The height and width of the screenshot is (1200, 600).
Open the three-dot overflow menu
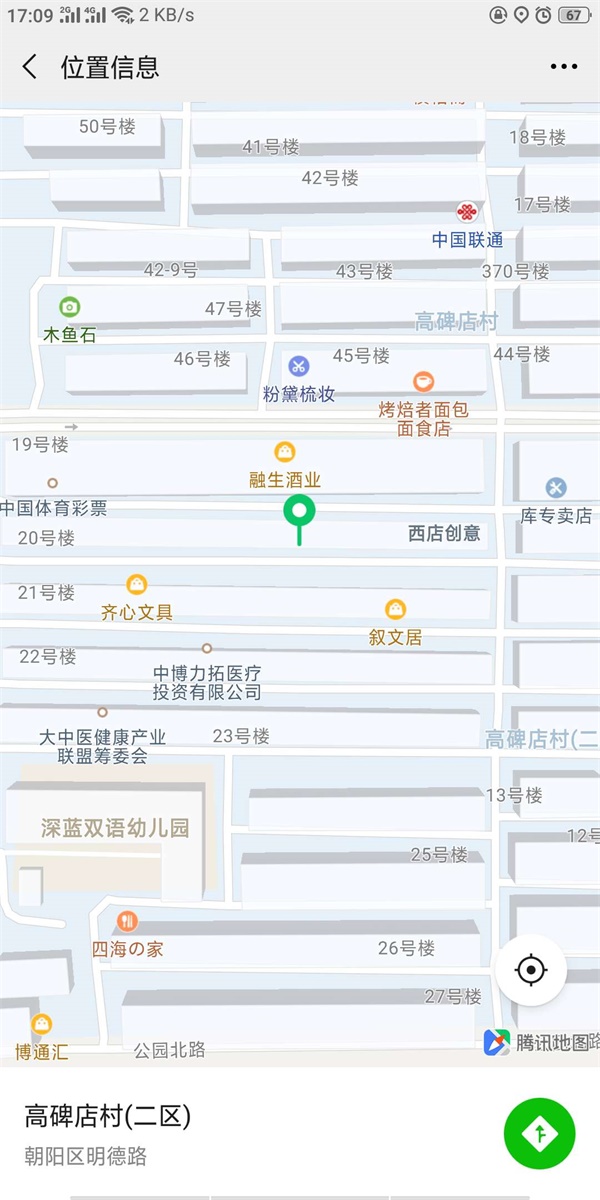pyautogui.click(x=564, y=67)
